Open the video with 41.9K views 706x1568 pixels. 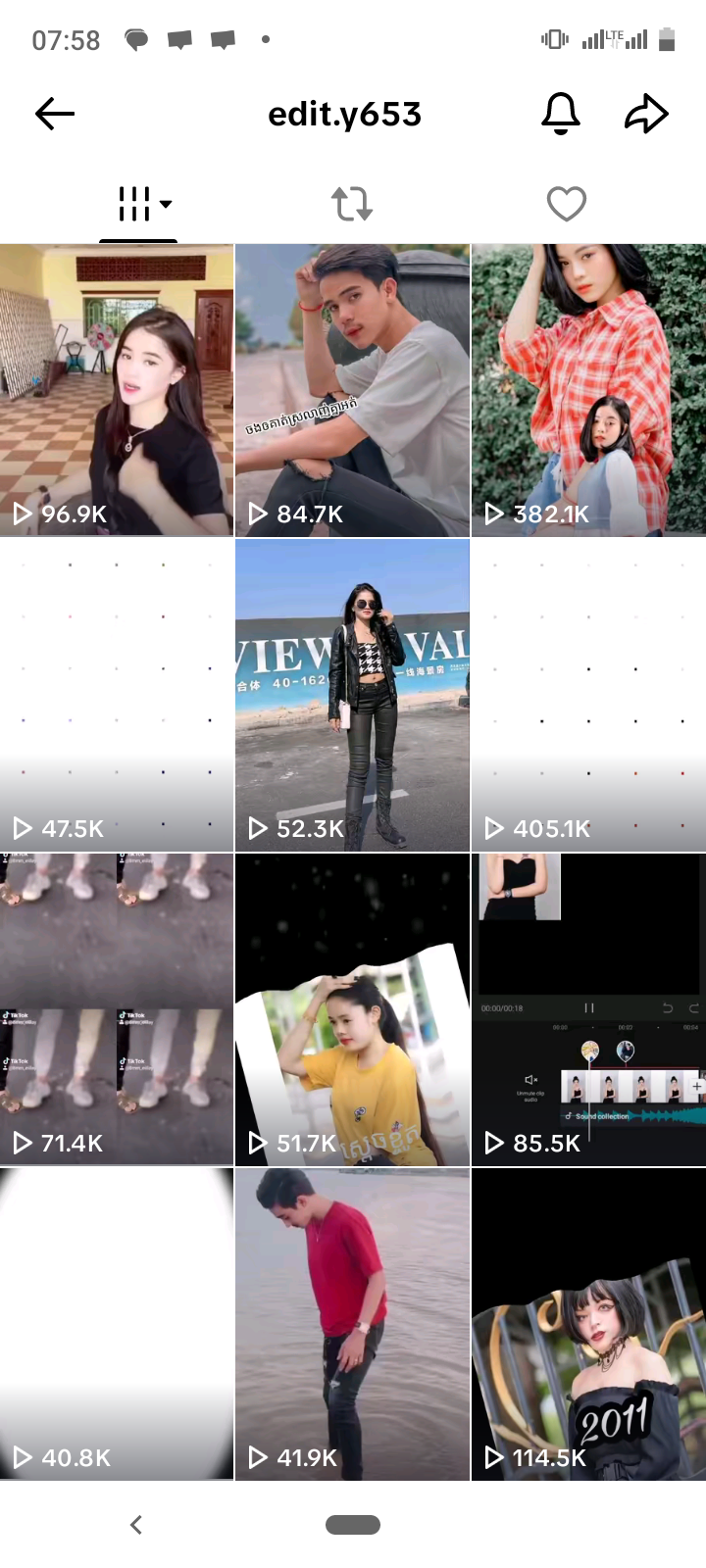(x=352, y=1323)
